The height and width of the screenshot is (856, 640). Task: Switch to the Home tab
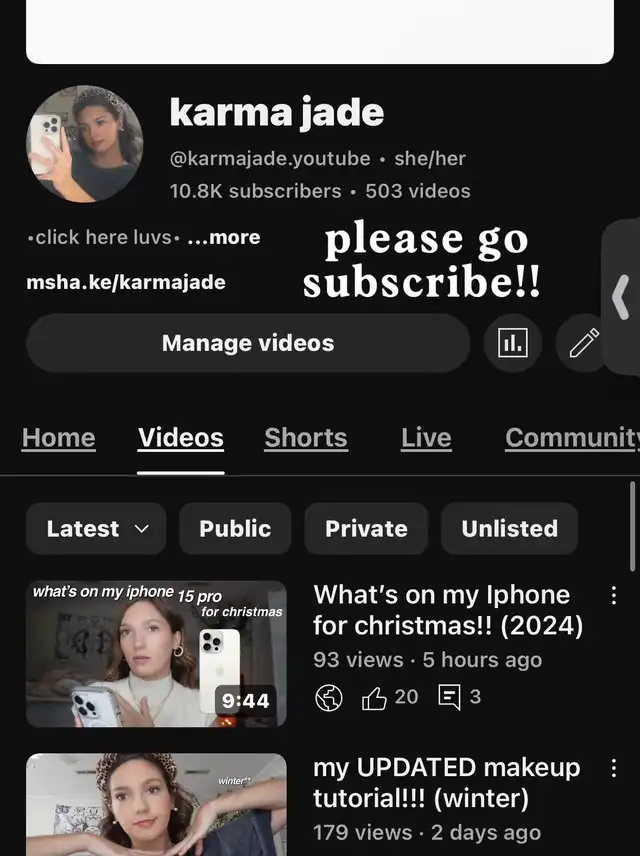tap(59, 438)
